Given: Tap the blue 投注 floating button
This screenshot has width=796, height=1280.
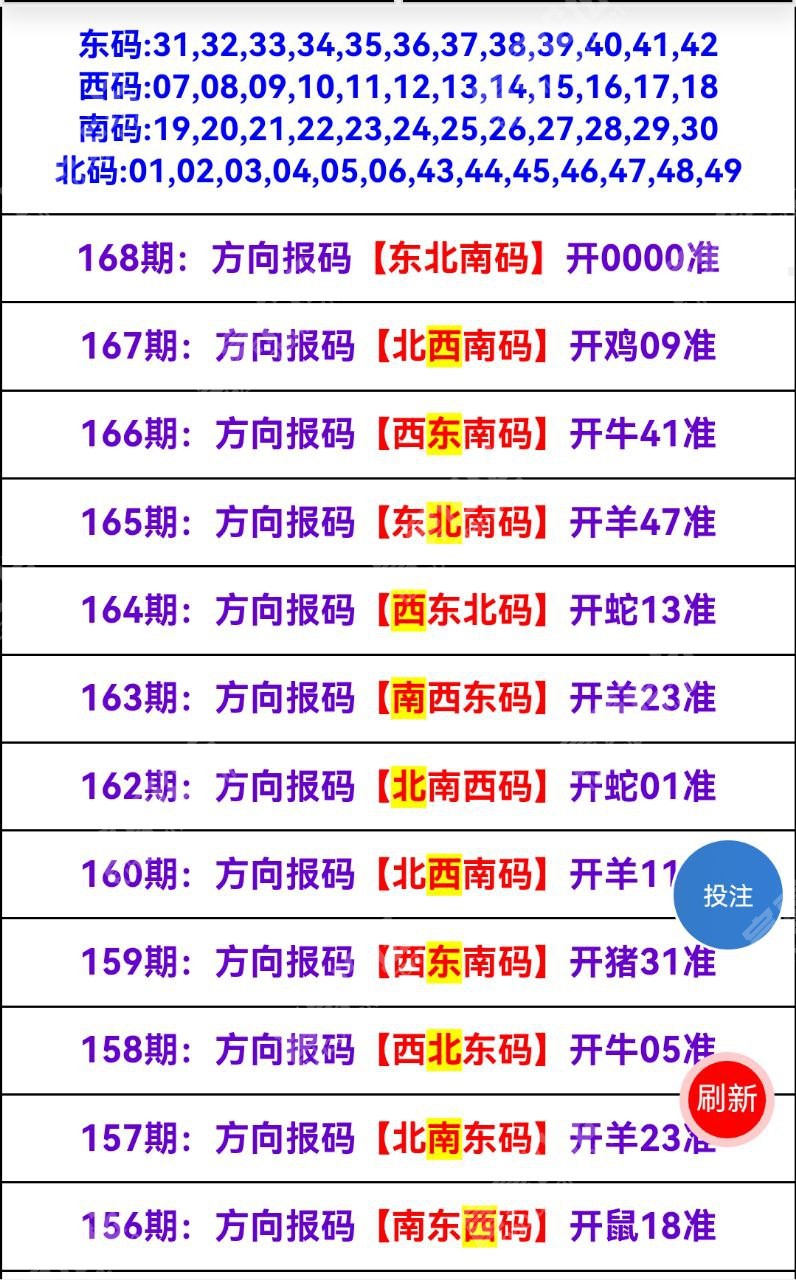Looking at the screenshot, I should coord(727,895).
